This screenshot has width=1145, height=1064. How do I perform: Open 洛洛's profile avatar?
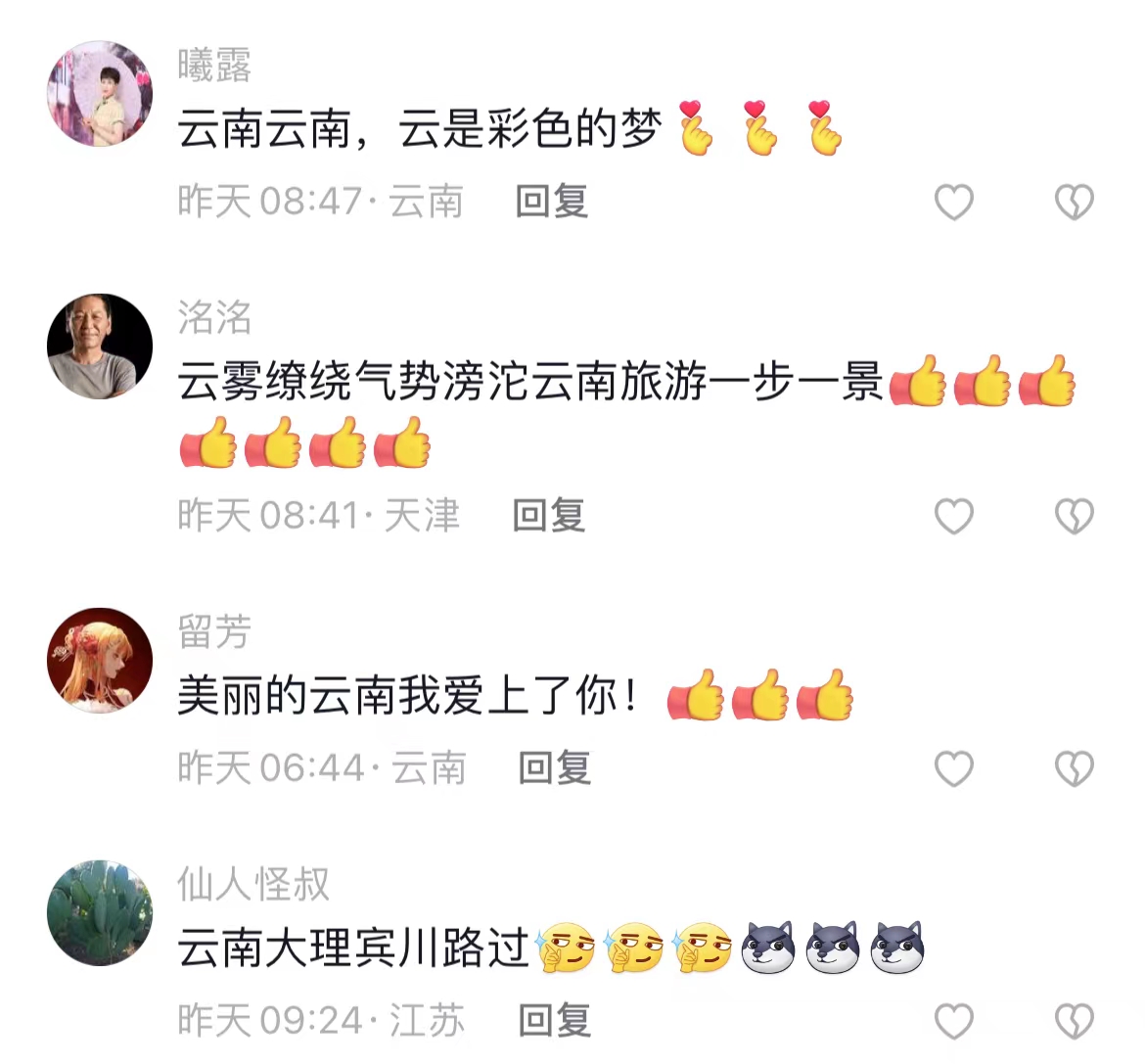pos(100,347)
